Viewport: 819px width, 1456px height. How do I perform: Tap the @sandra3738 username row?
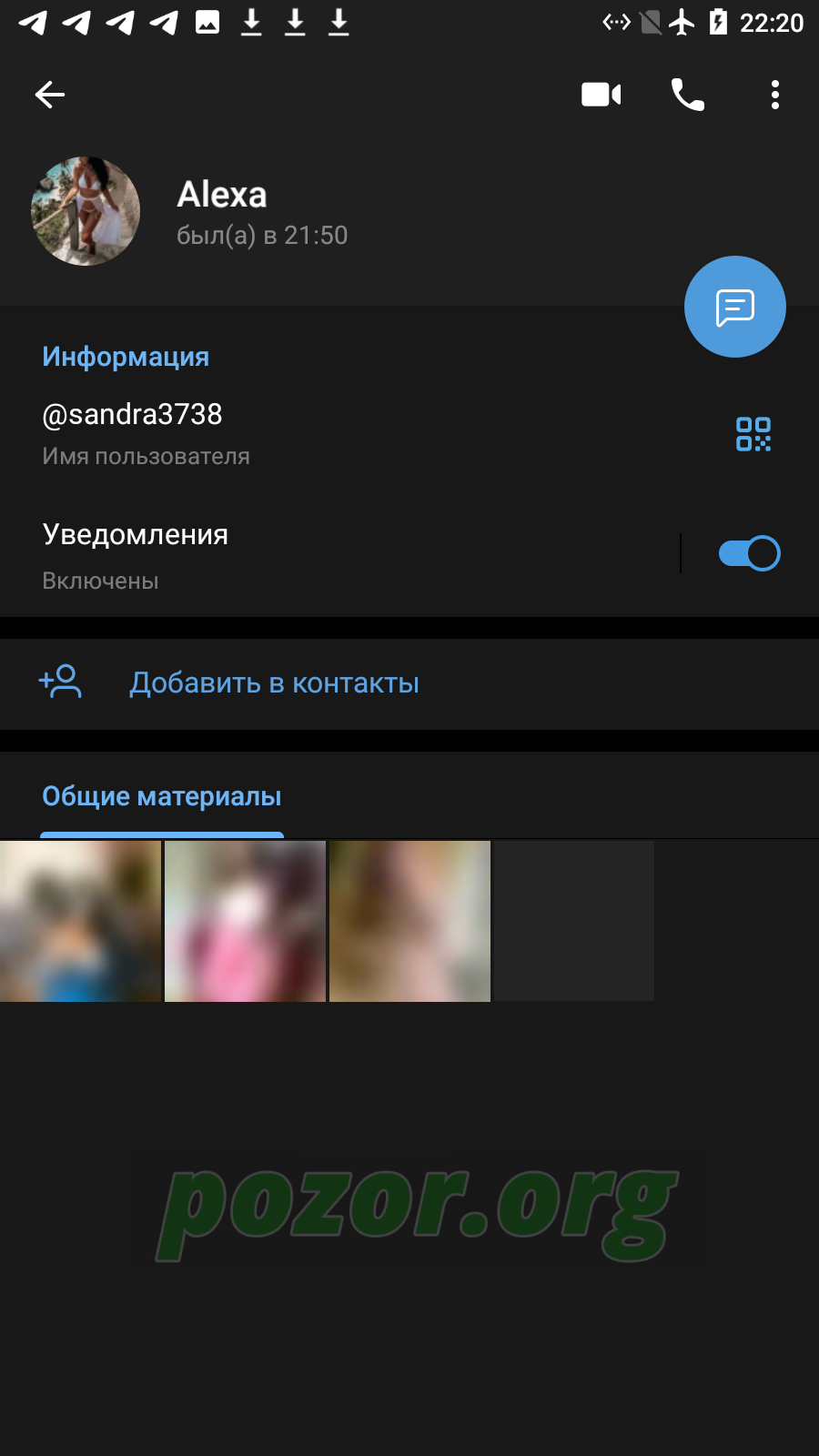364,434
